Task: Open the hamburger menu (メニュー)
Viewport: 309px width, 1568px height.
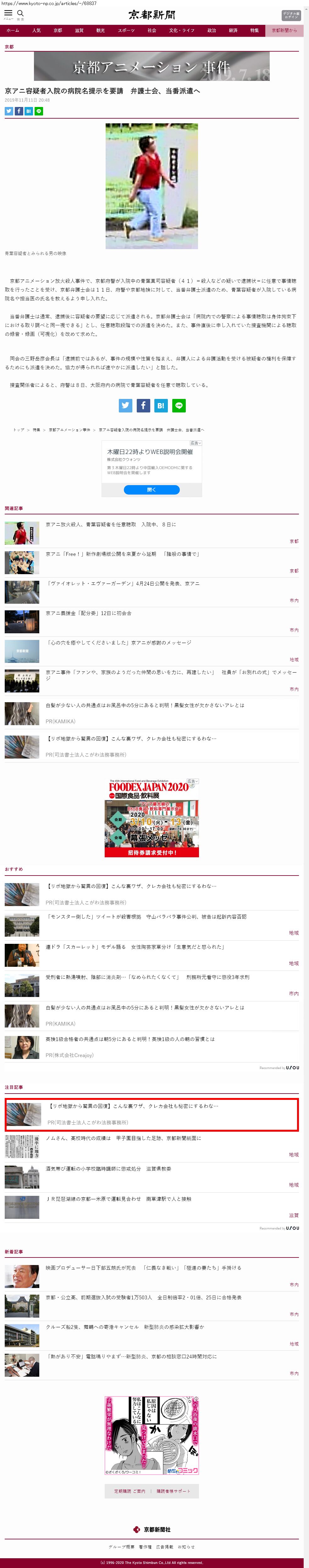Action: pyautogui.click(x=8, y=14)
